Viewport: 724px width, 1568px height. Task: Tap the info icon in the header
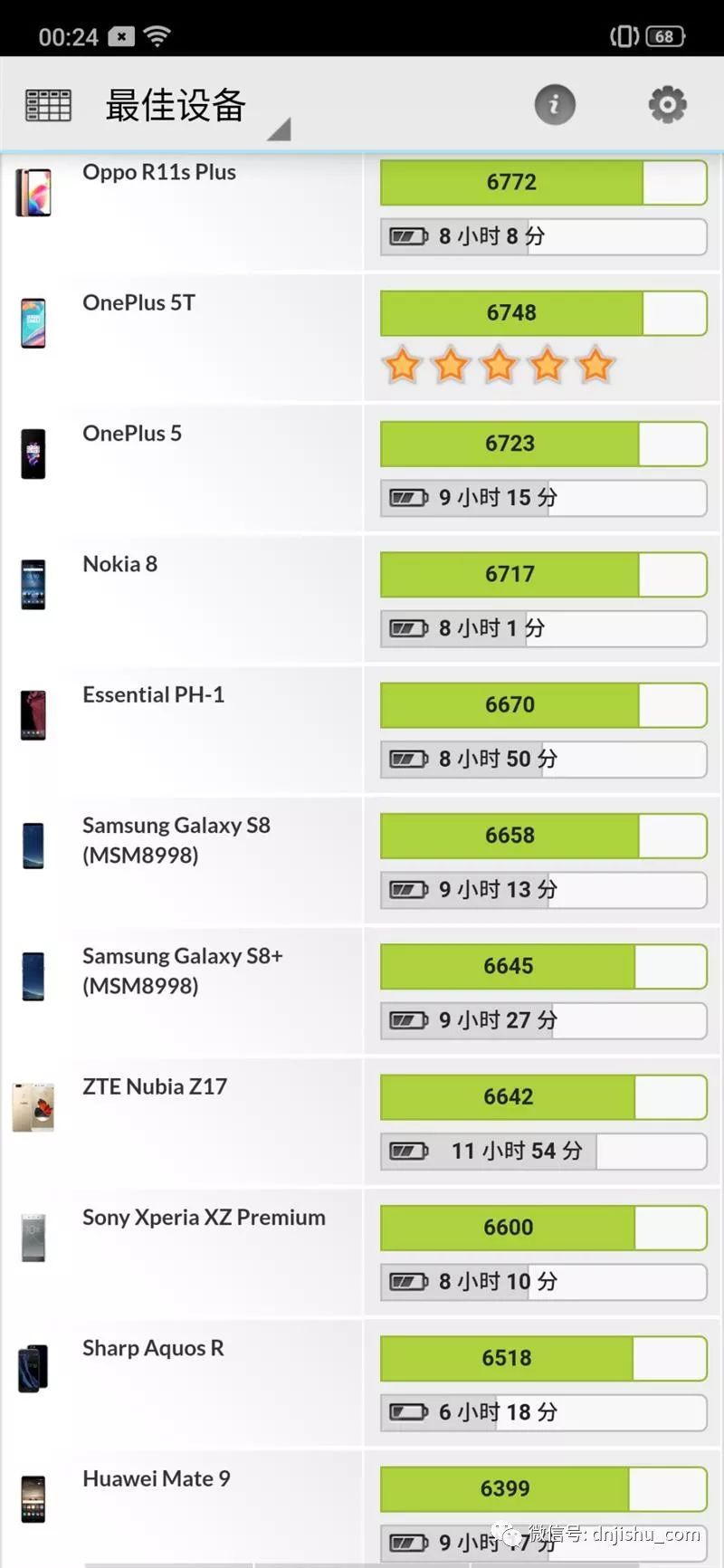(555, 104)
